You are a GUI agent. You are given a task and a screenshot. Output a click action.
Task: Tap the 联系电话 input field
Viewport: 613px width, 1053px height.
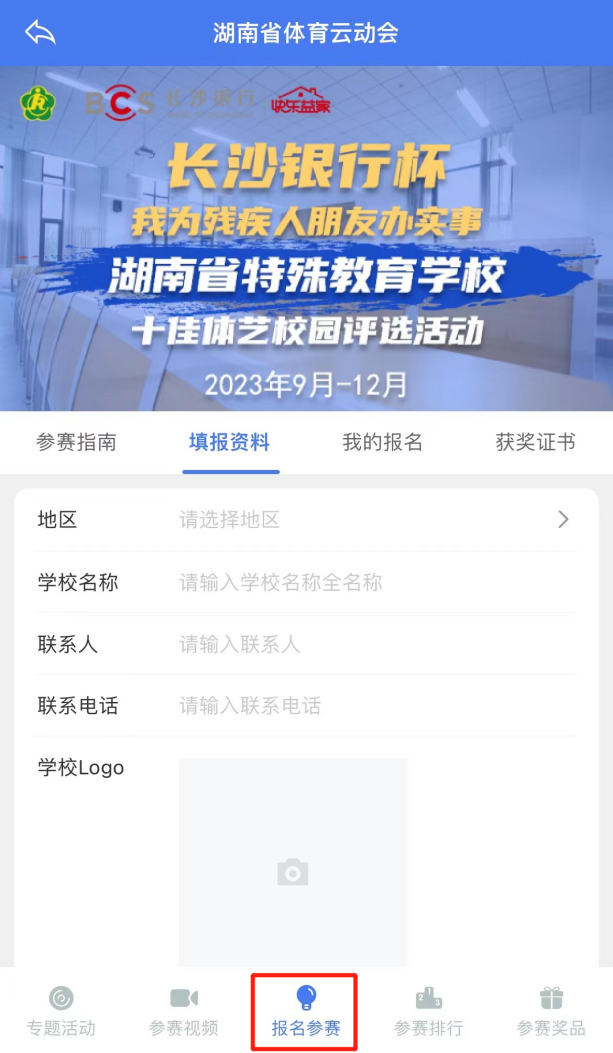tap(370, 706)
